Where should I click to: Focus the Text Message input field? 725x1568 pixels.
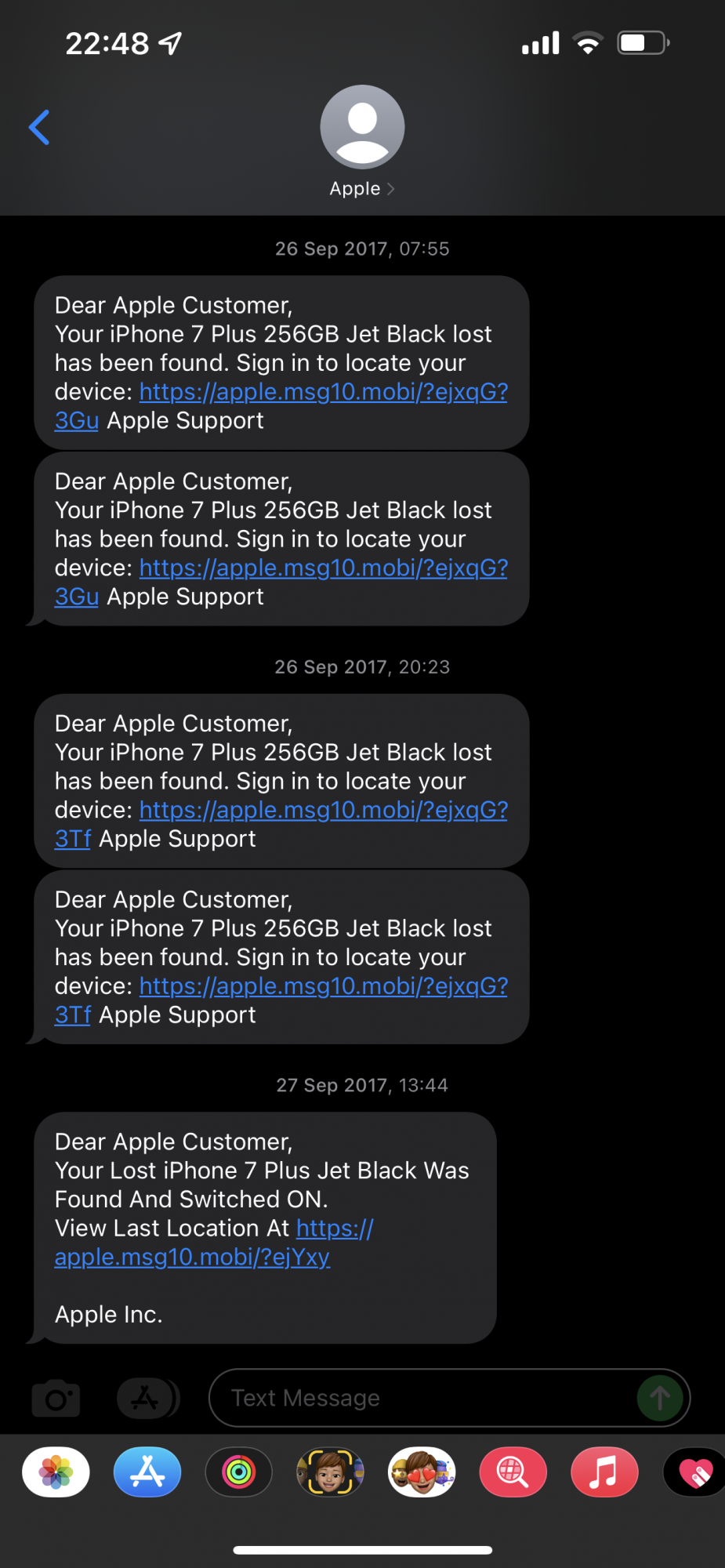(423, 1399)
